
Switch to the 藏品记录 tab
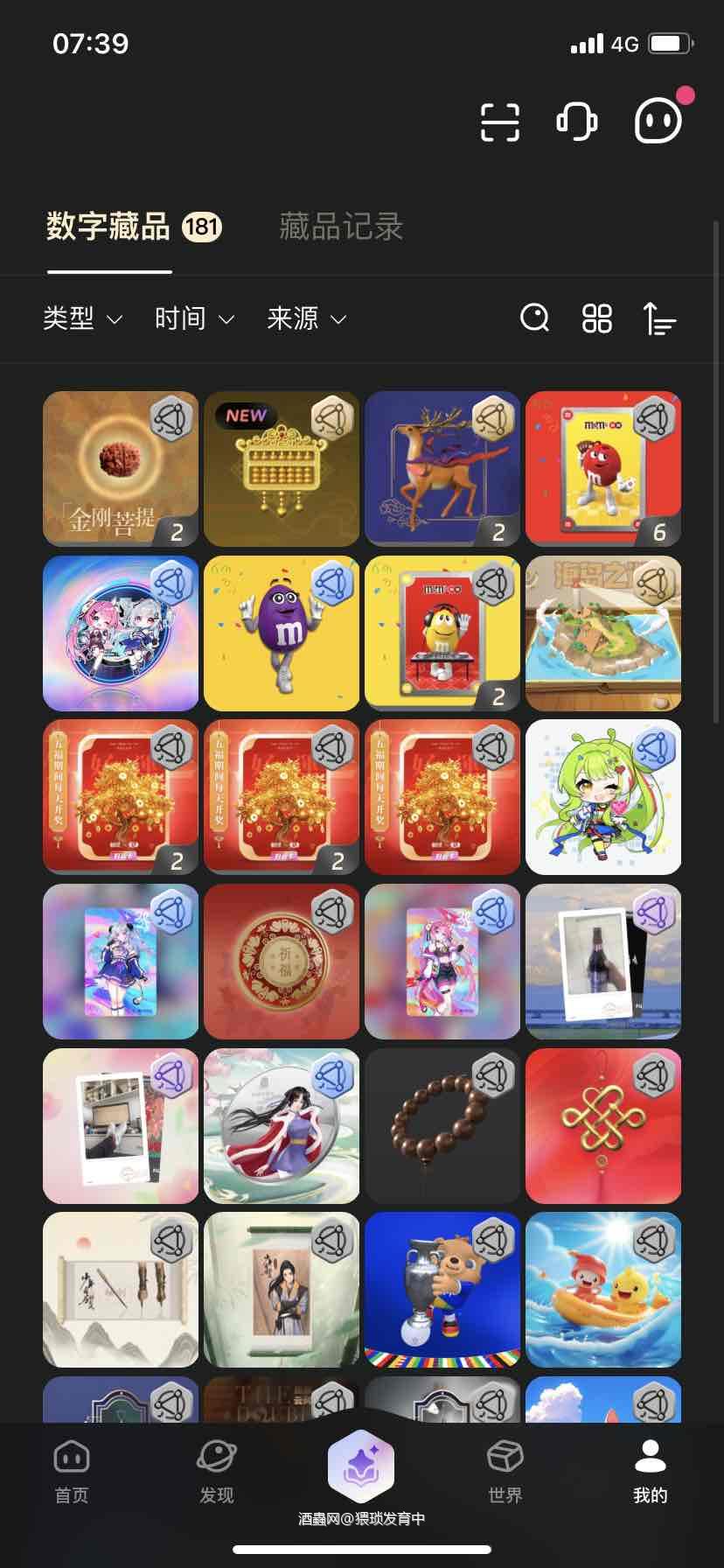coord(341,227)
